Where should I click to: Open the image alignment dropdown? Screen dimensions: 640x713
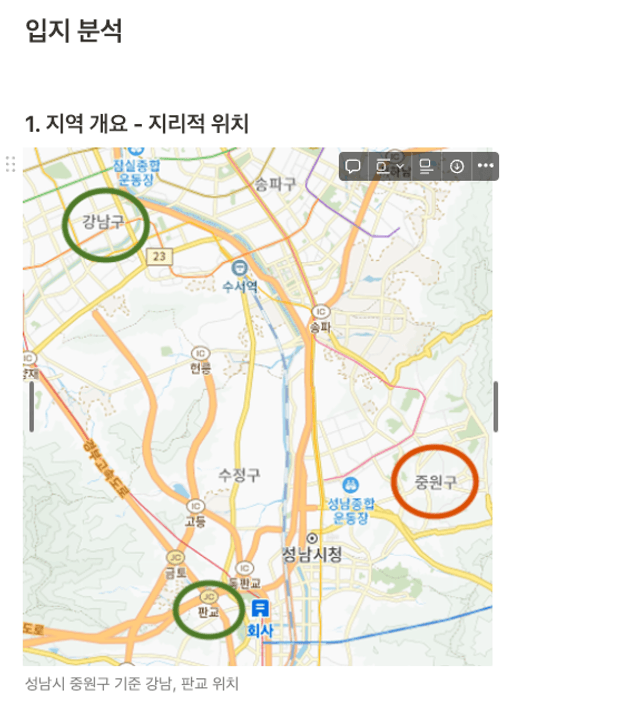pos(387,166)
